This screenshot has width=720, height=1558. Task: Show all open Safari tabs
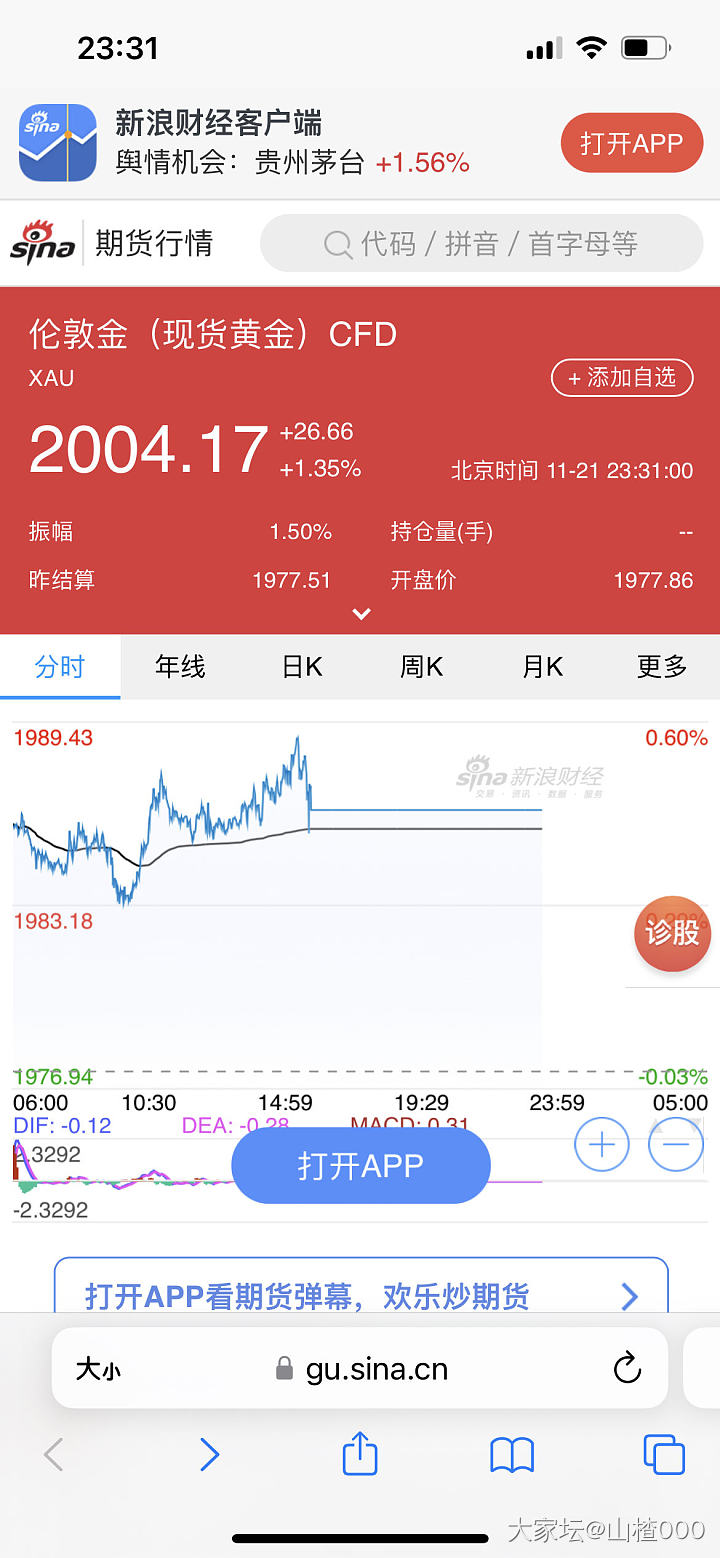coord(664,1454)
